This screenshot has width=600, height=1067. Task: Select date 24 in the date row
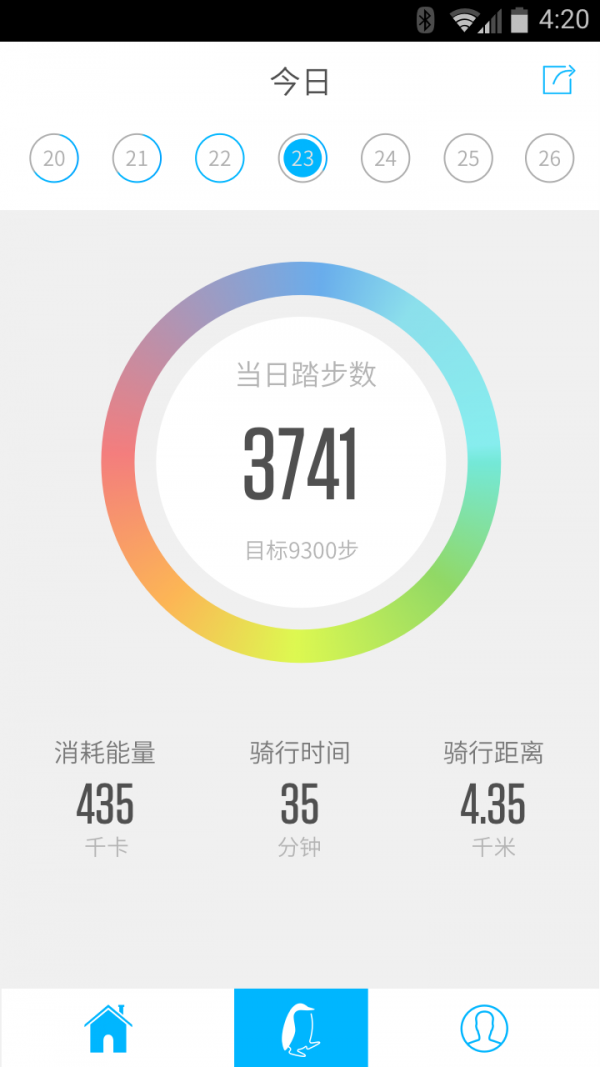pos(385,158)
